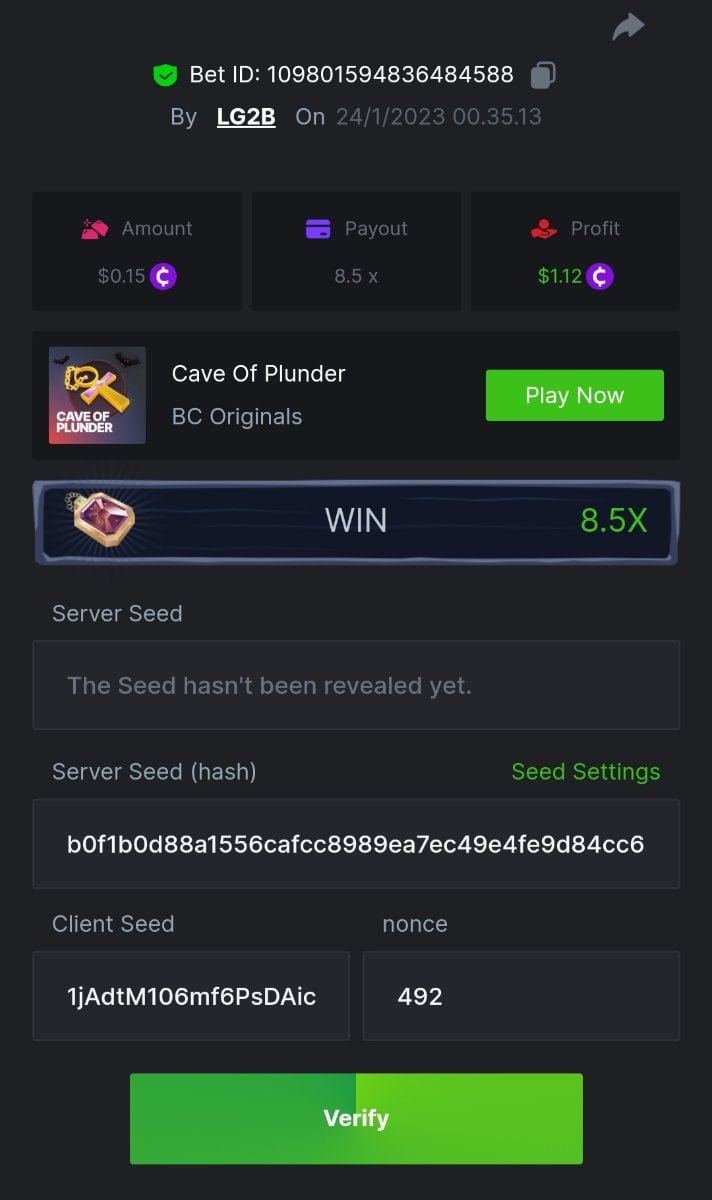Copy the Bet ID to clipboard
Screen dimensions: 712x1200
(543, 75)
